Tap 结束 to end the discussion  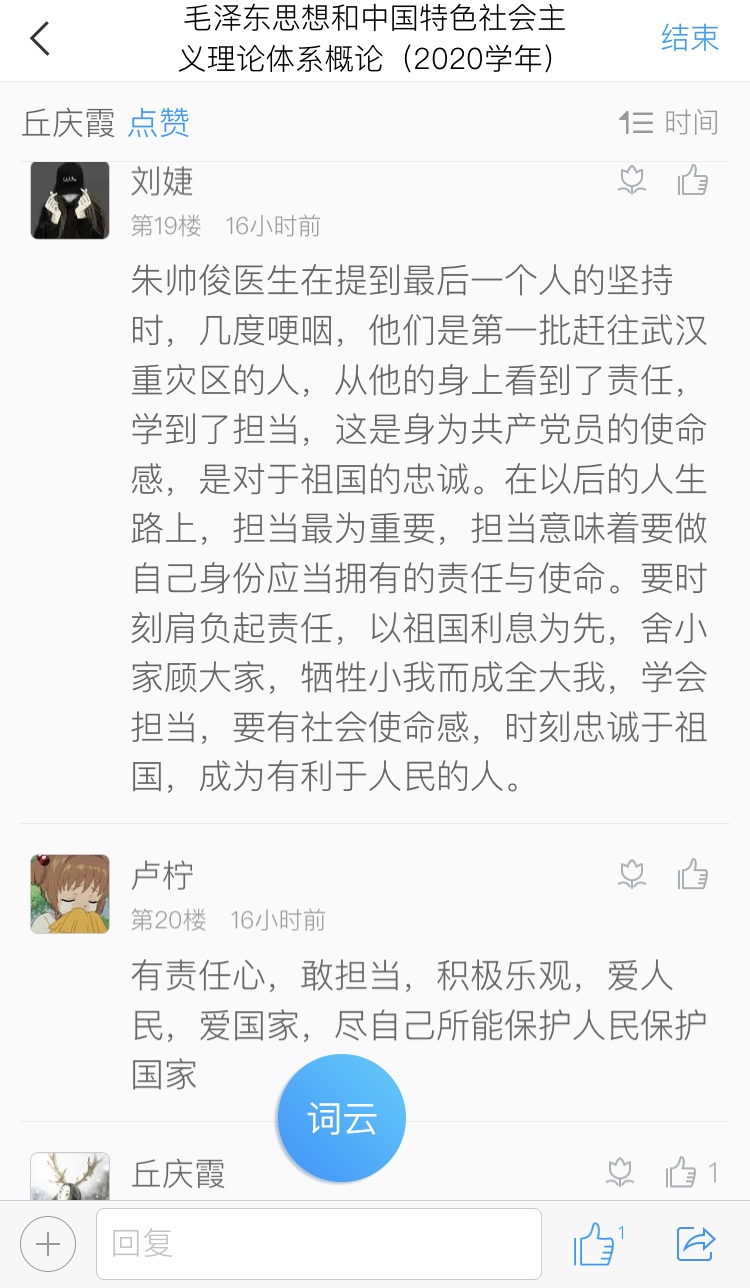[689, 38]
